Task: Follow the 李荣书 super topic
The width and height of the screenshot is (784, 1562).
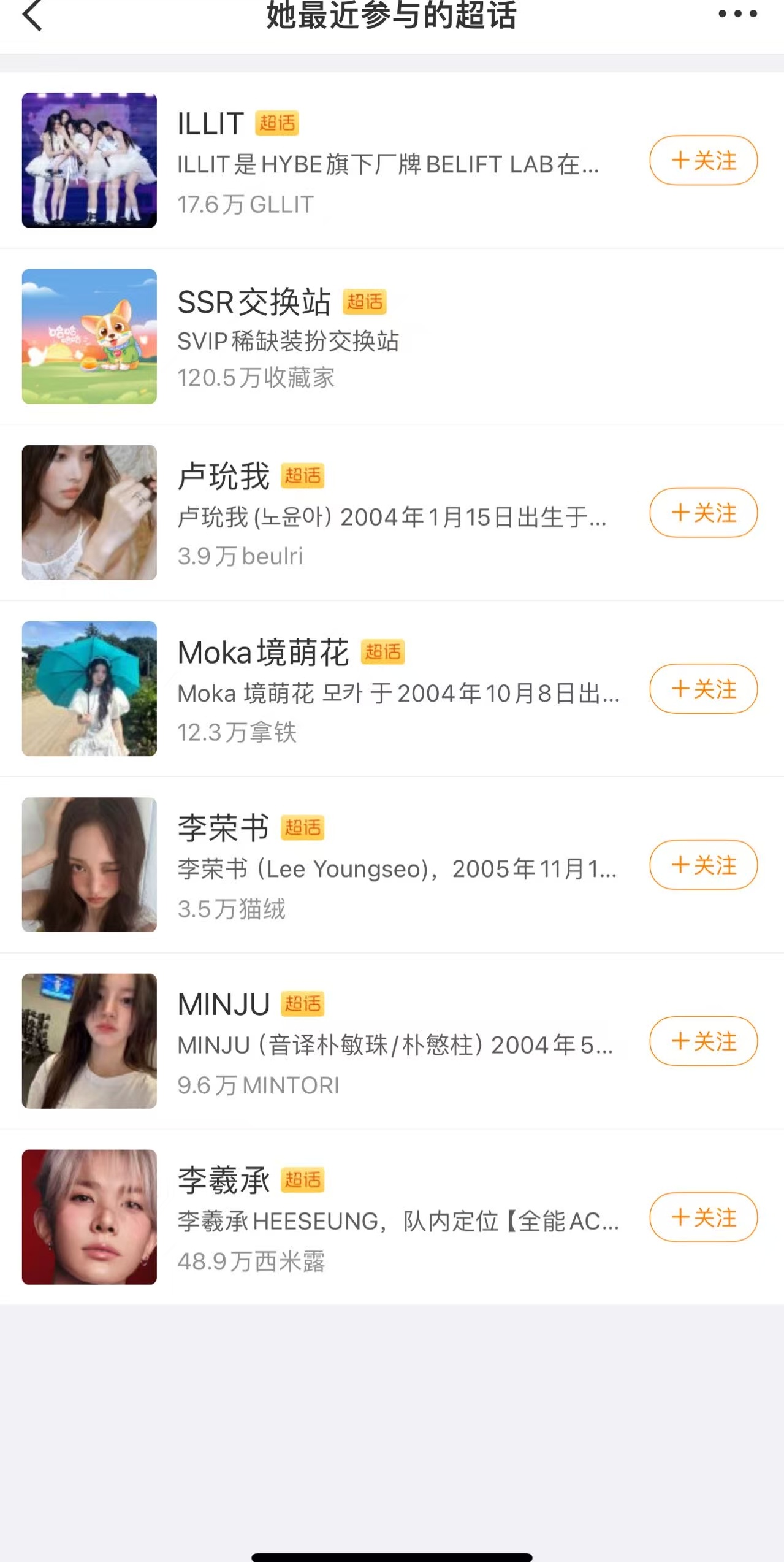Action: point(703,865)
